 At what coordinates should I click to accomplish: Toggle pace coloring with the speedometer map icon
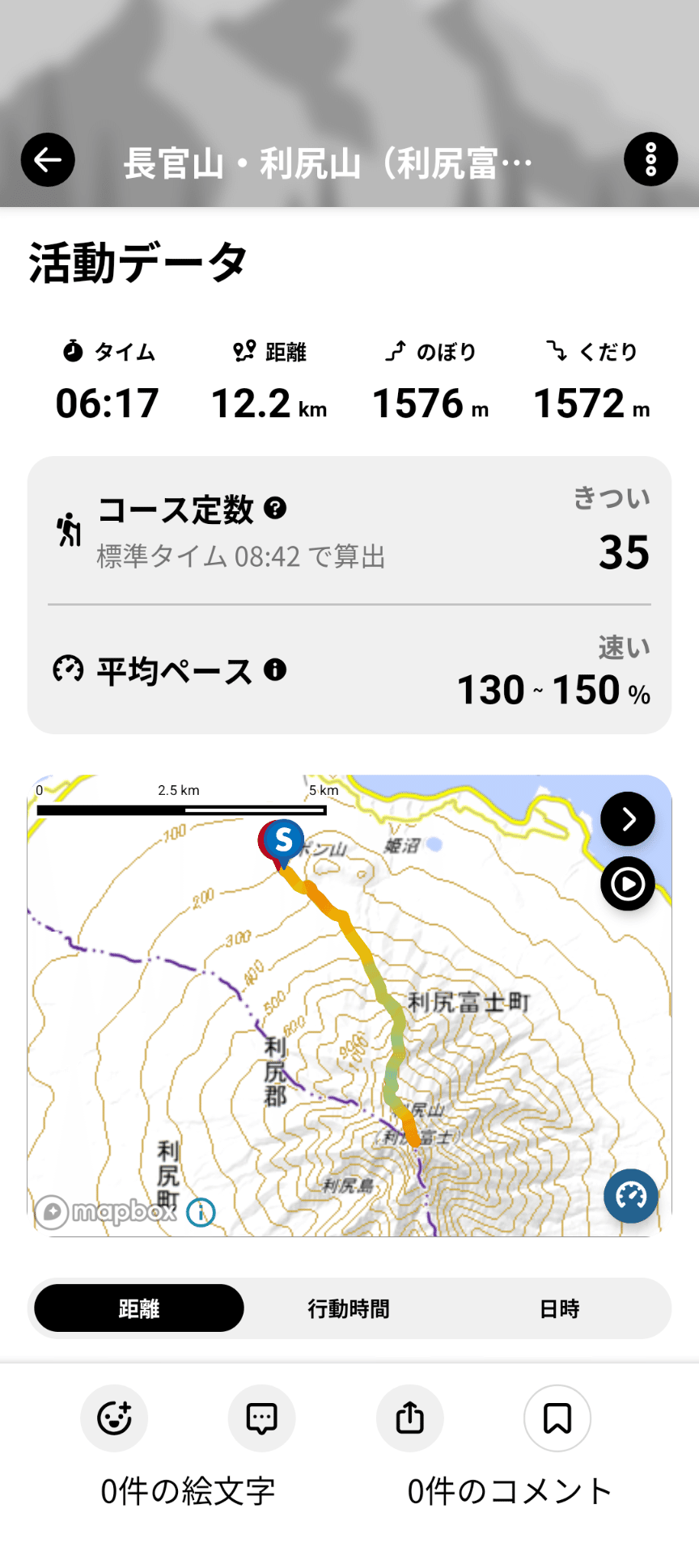[630, 1195]
